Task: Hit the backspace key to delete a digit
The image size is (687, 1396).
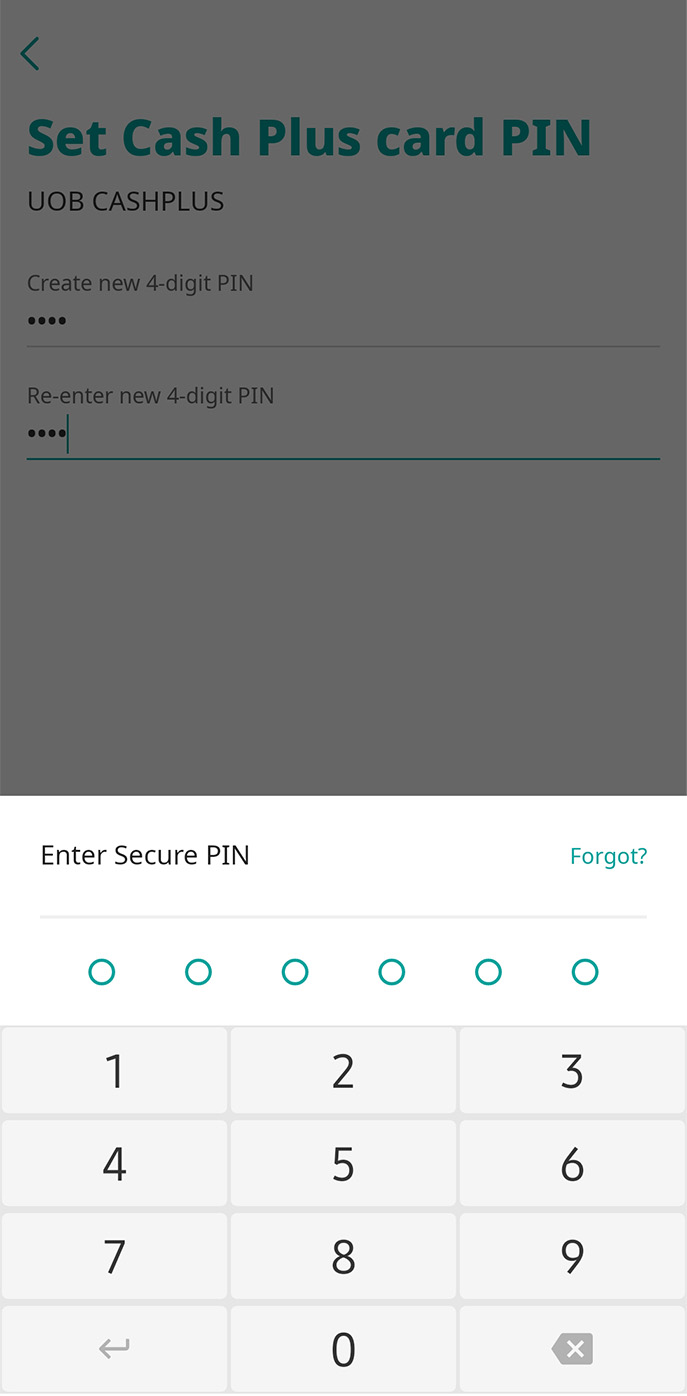Action: pyautogui.click(x=572, y=1349)
